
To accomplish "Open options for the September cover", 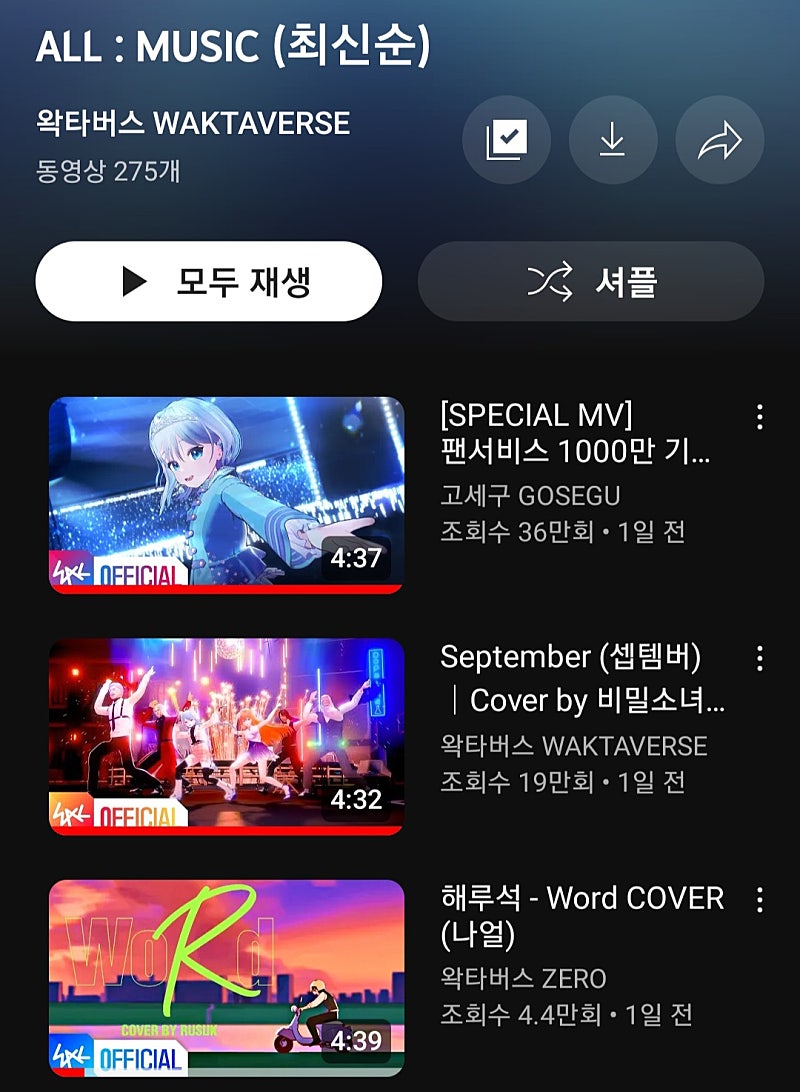I will tap(760, 658).
